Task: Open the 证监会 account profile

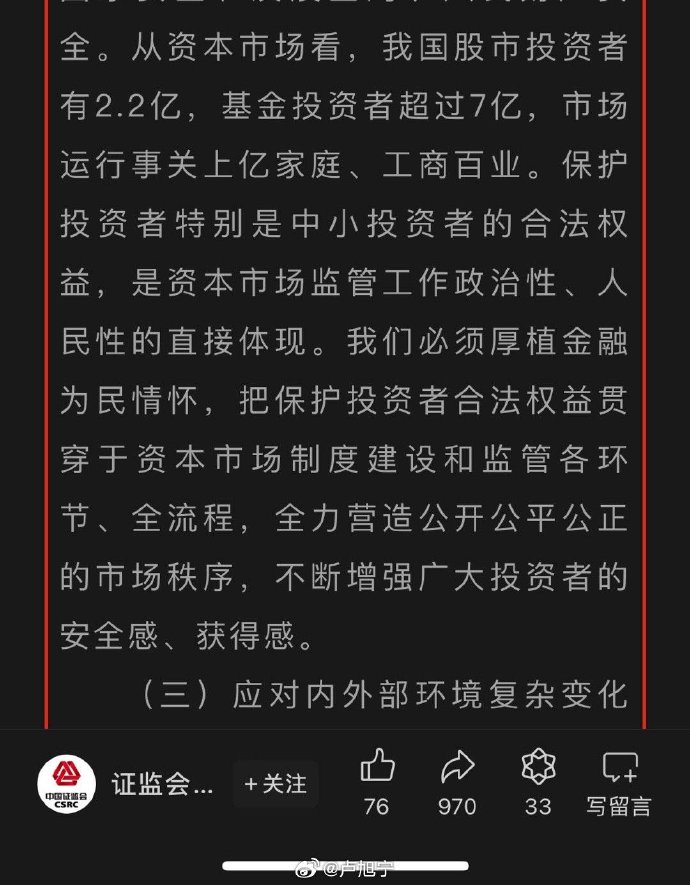Action: [66, 785]
